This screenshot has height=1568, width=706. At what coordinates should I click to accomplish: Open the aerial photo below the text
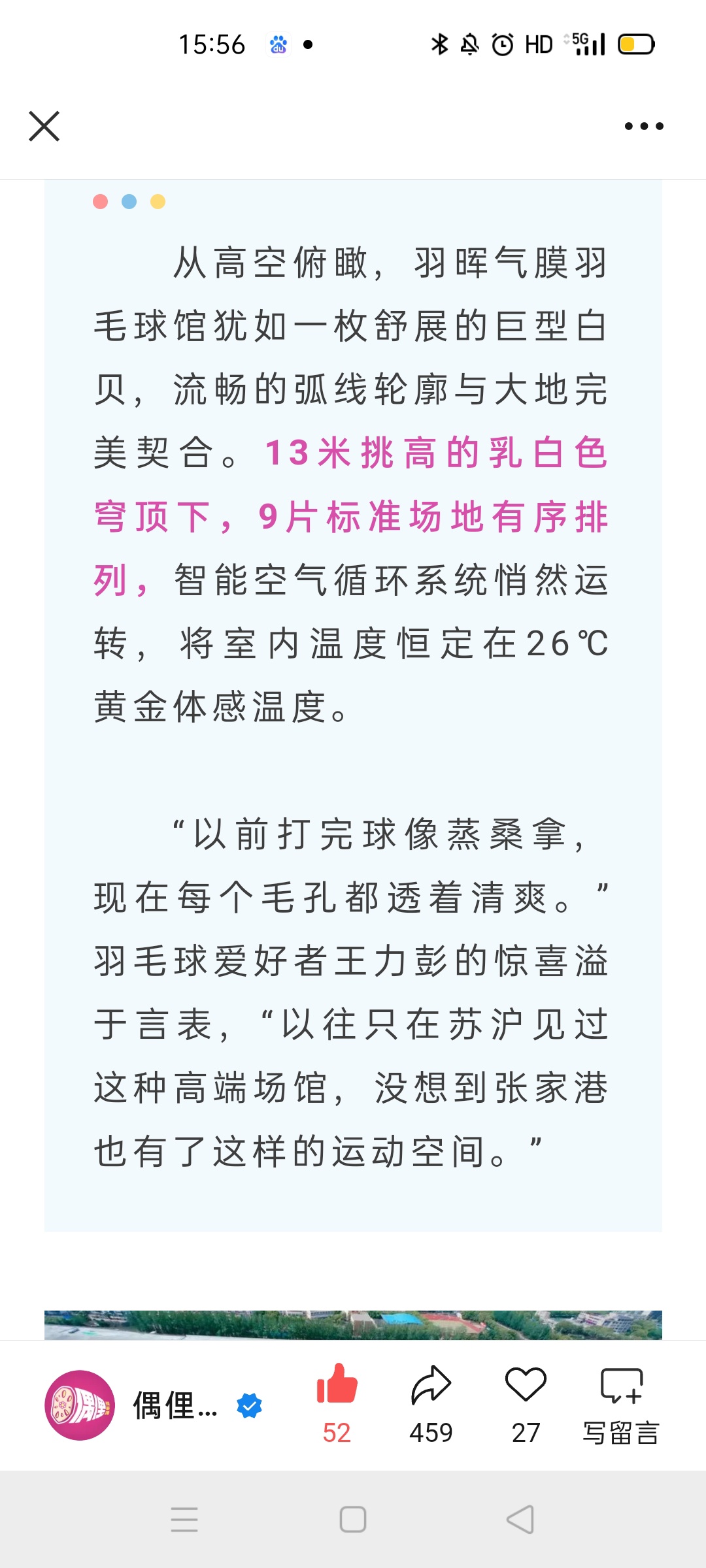[x=353, y=1325]
